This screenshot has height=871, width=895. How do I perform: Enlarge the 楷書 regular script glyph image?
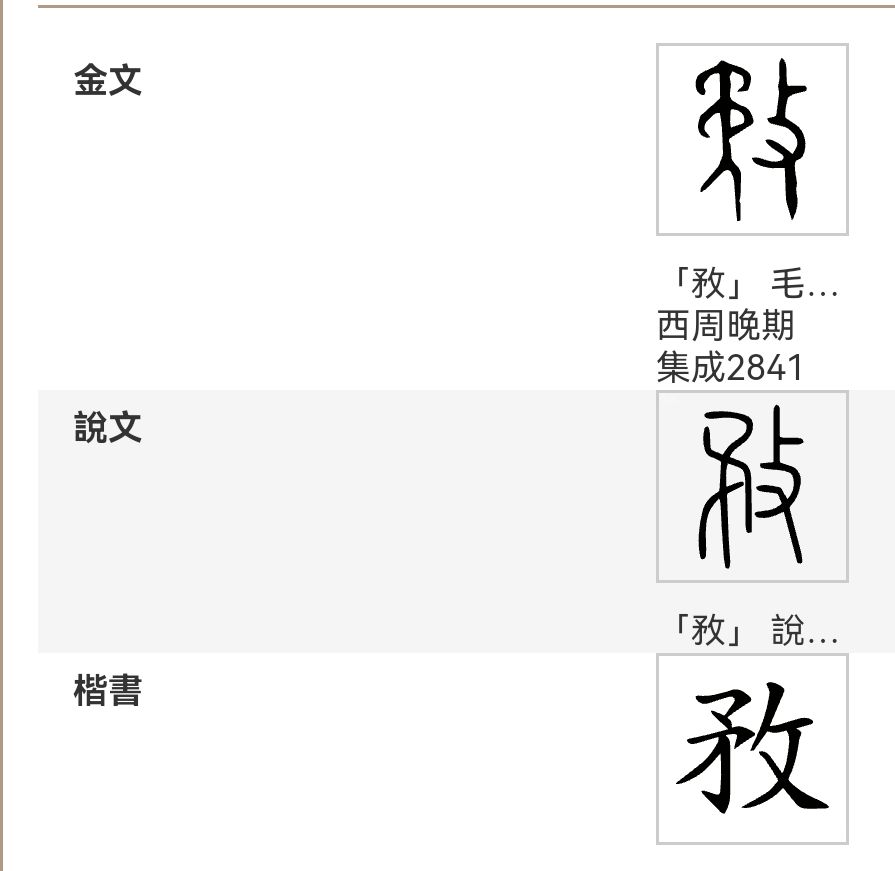752,749
